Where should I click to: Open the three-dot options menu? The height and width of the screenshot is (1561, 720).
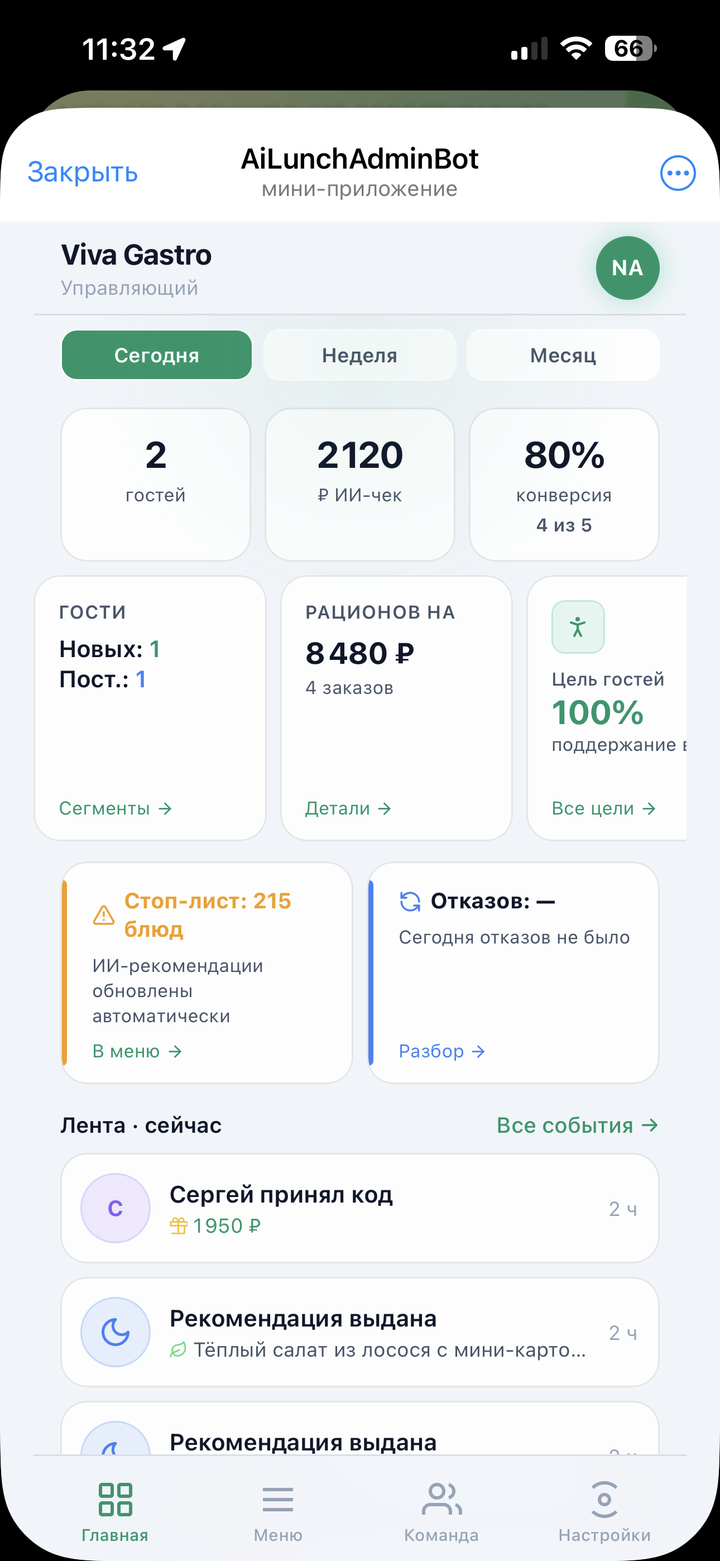pos(678,173)
